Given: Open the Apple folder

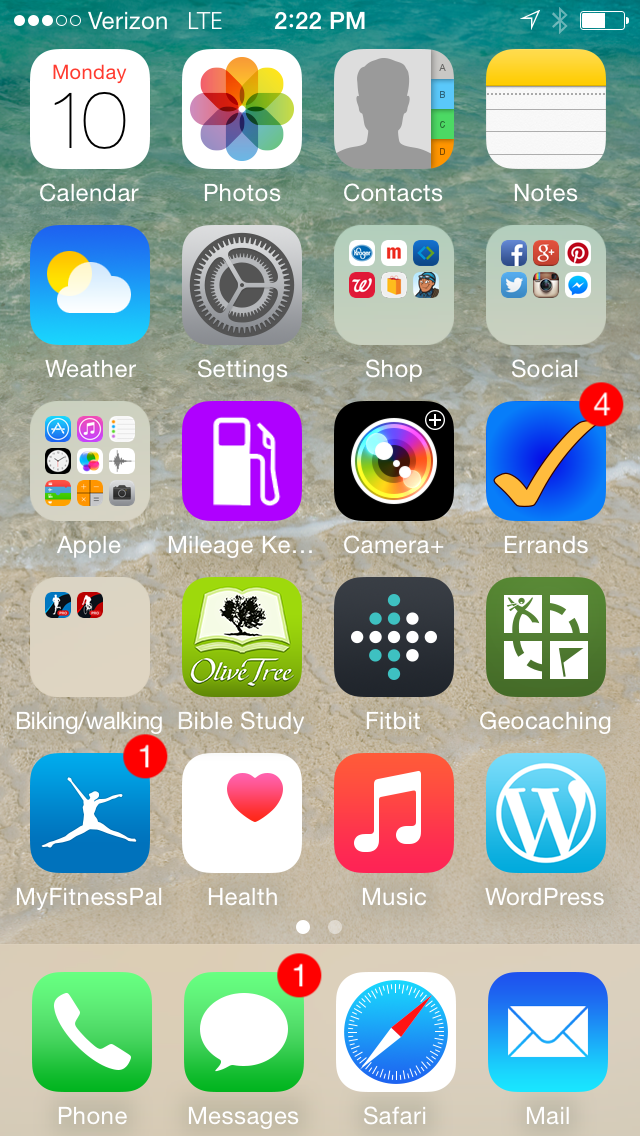Looking at the screenshot, I should click(90, 461).
